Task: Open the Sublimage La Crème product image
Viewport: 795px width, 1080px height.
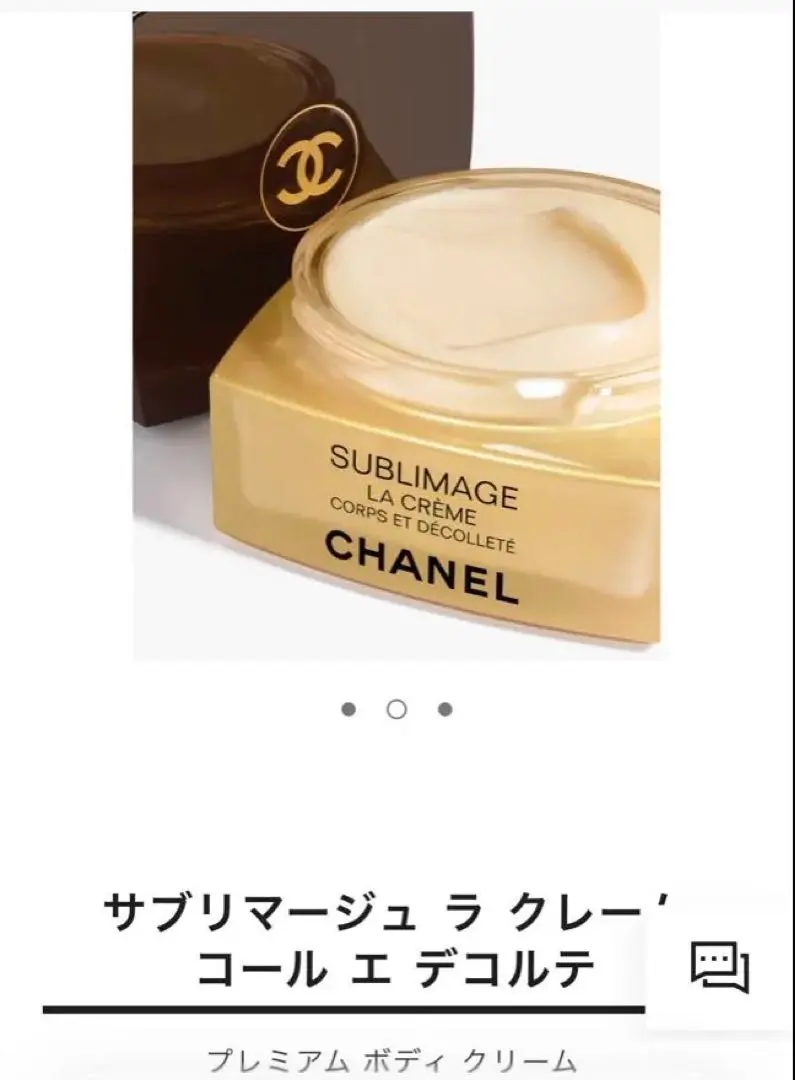Action: click(397, 335)
